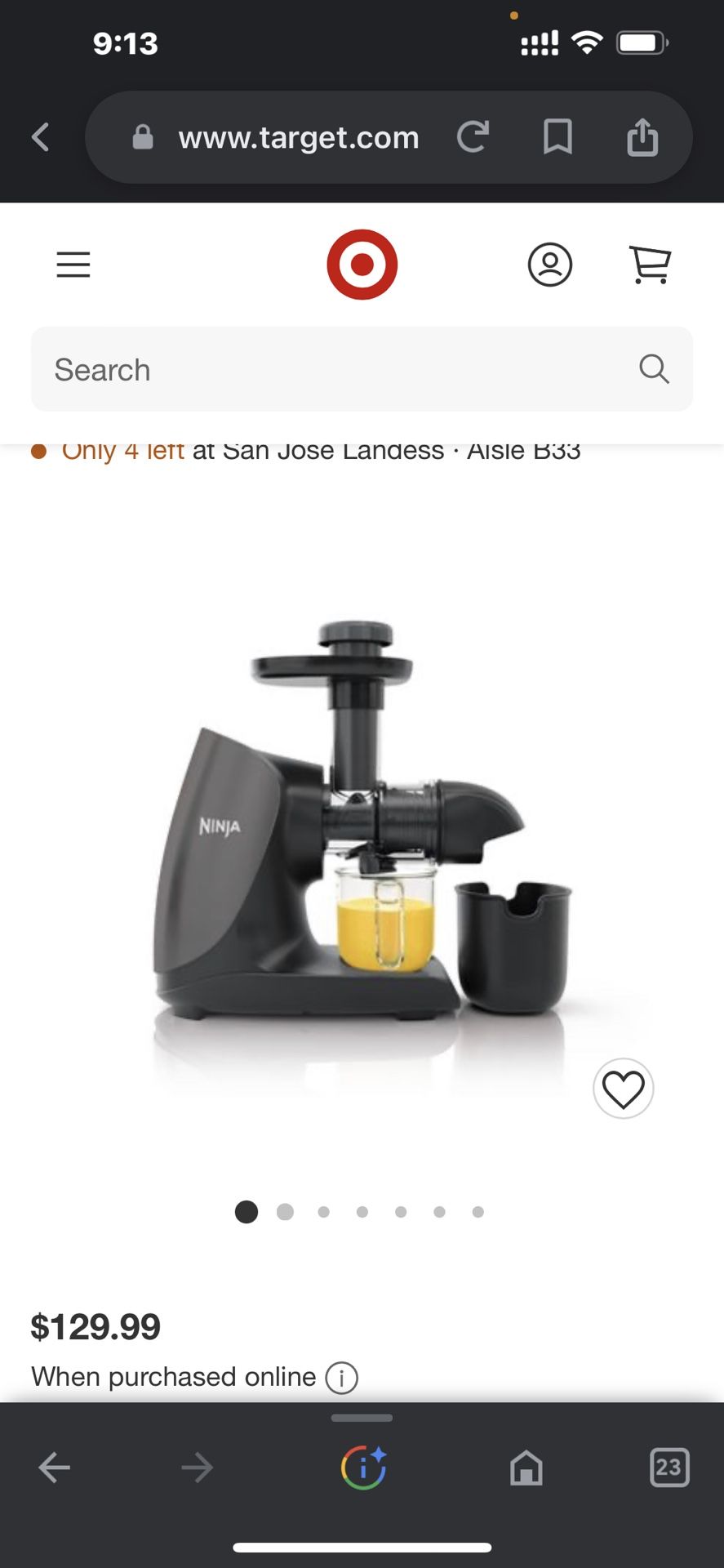Share this page from the browser bar

(642, 137)
